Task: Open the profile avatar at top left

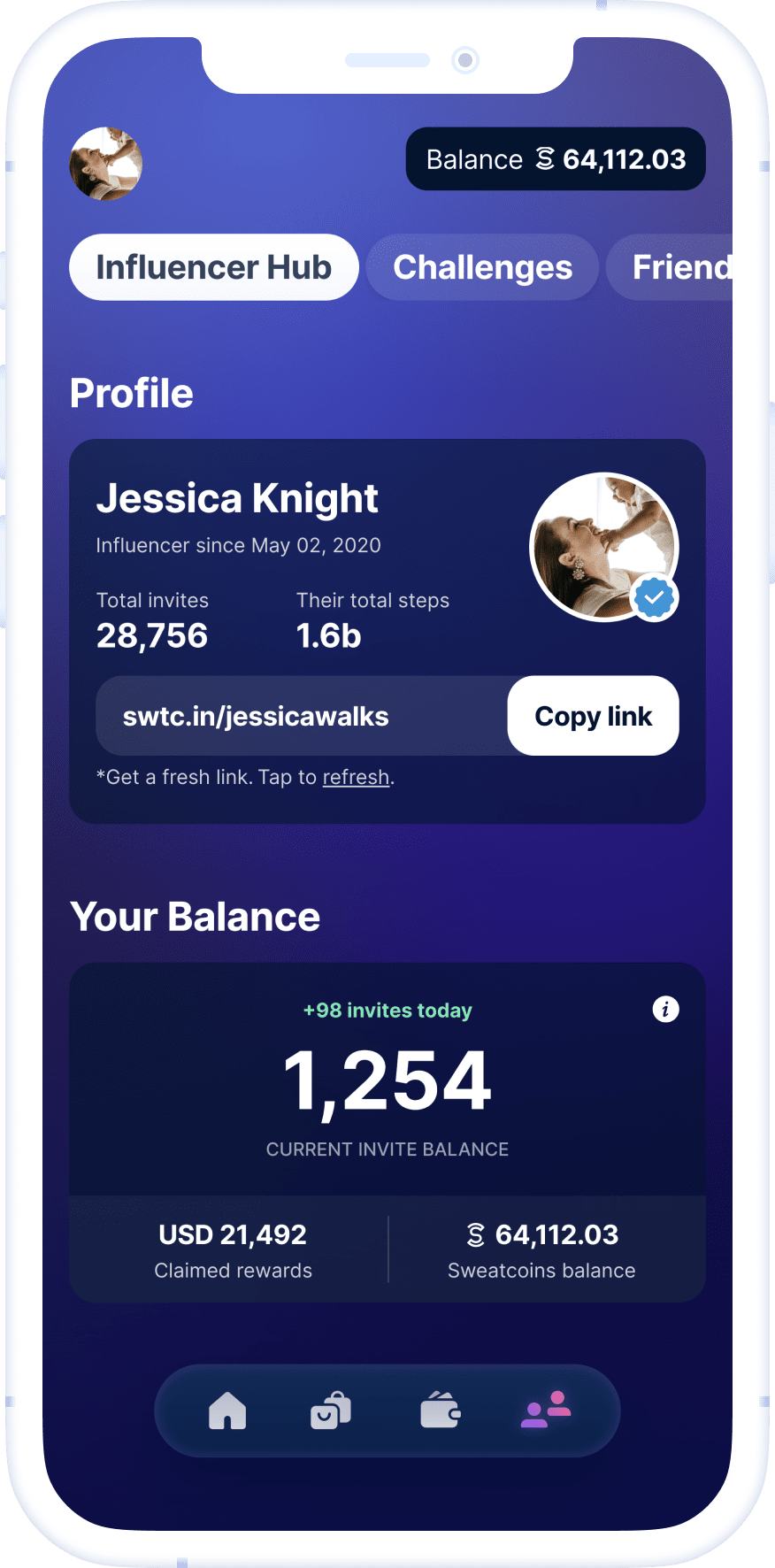Action: pyautogui.click(x=106, y=164)
